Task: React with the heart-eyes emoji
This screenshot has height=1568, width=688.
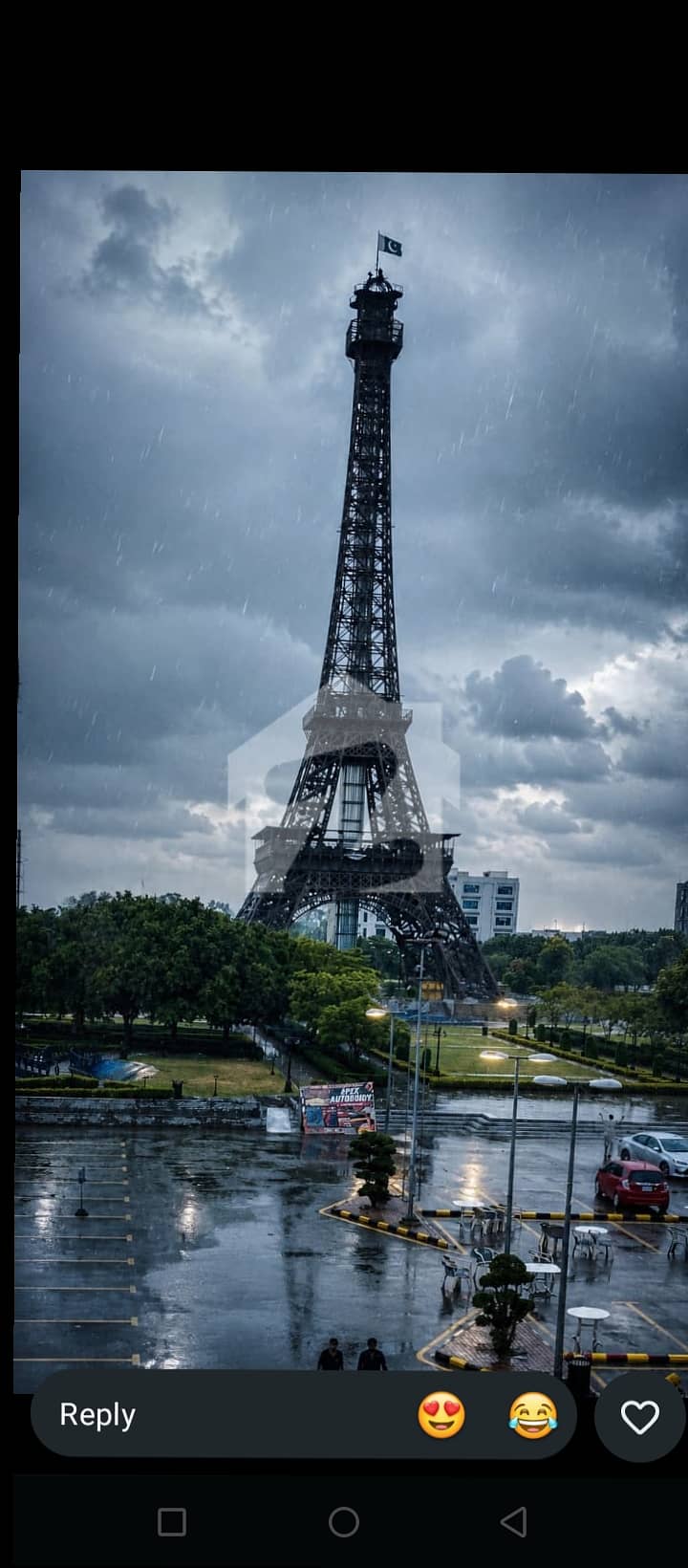Action: [x=441, y=1415]
